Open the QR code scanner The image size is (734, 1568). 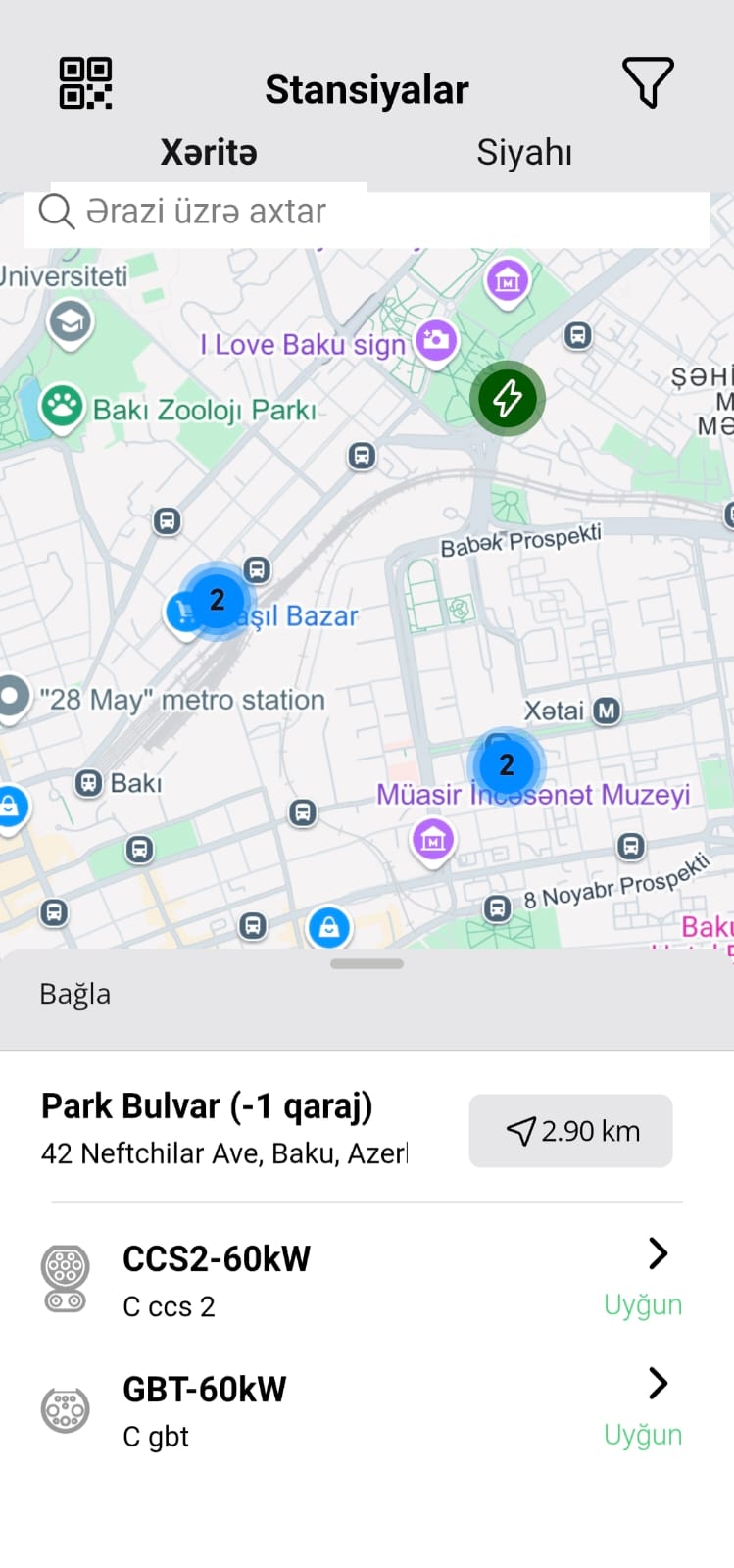click(x=85, y=83)
